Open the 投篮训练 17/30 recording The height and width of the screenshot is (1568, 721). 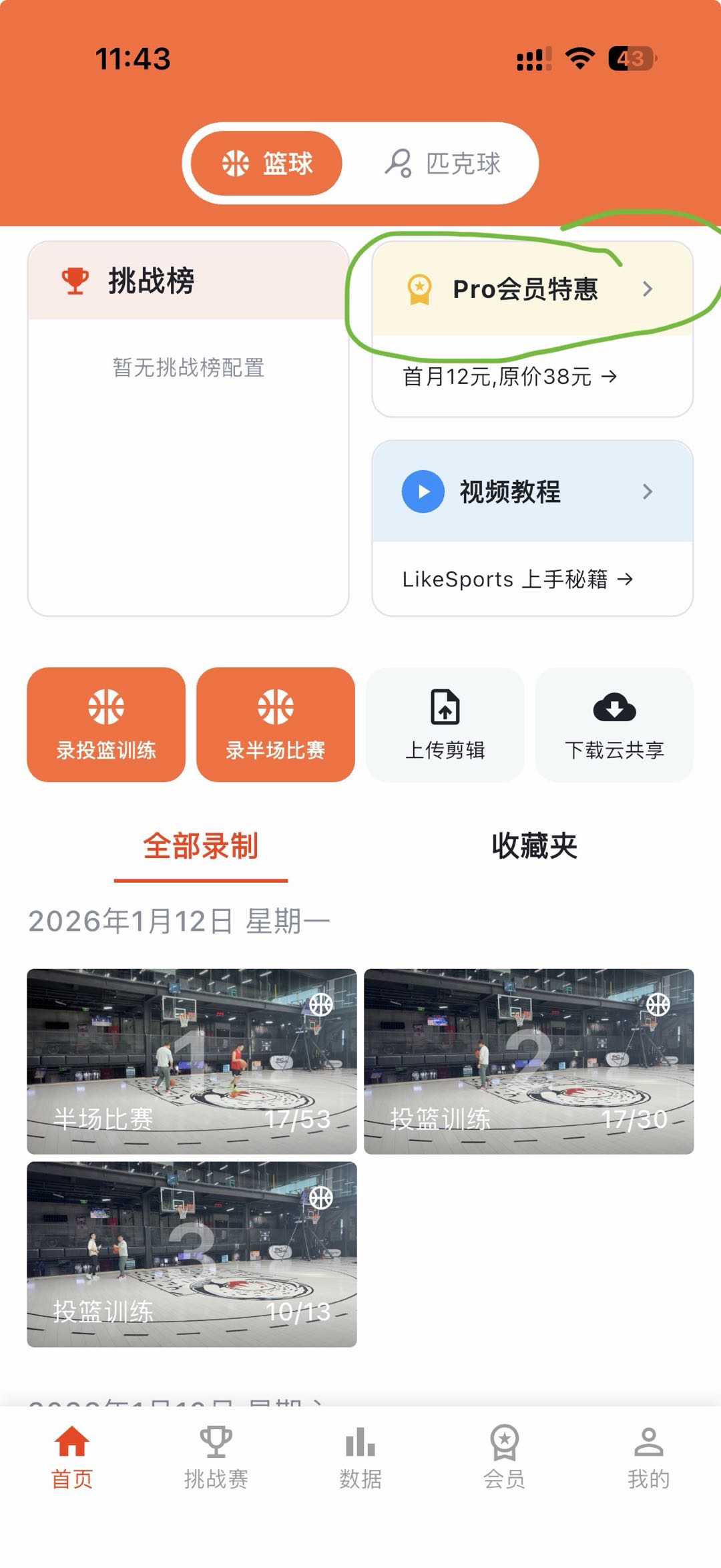[x=529, y=1061]
